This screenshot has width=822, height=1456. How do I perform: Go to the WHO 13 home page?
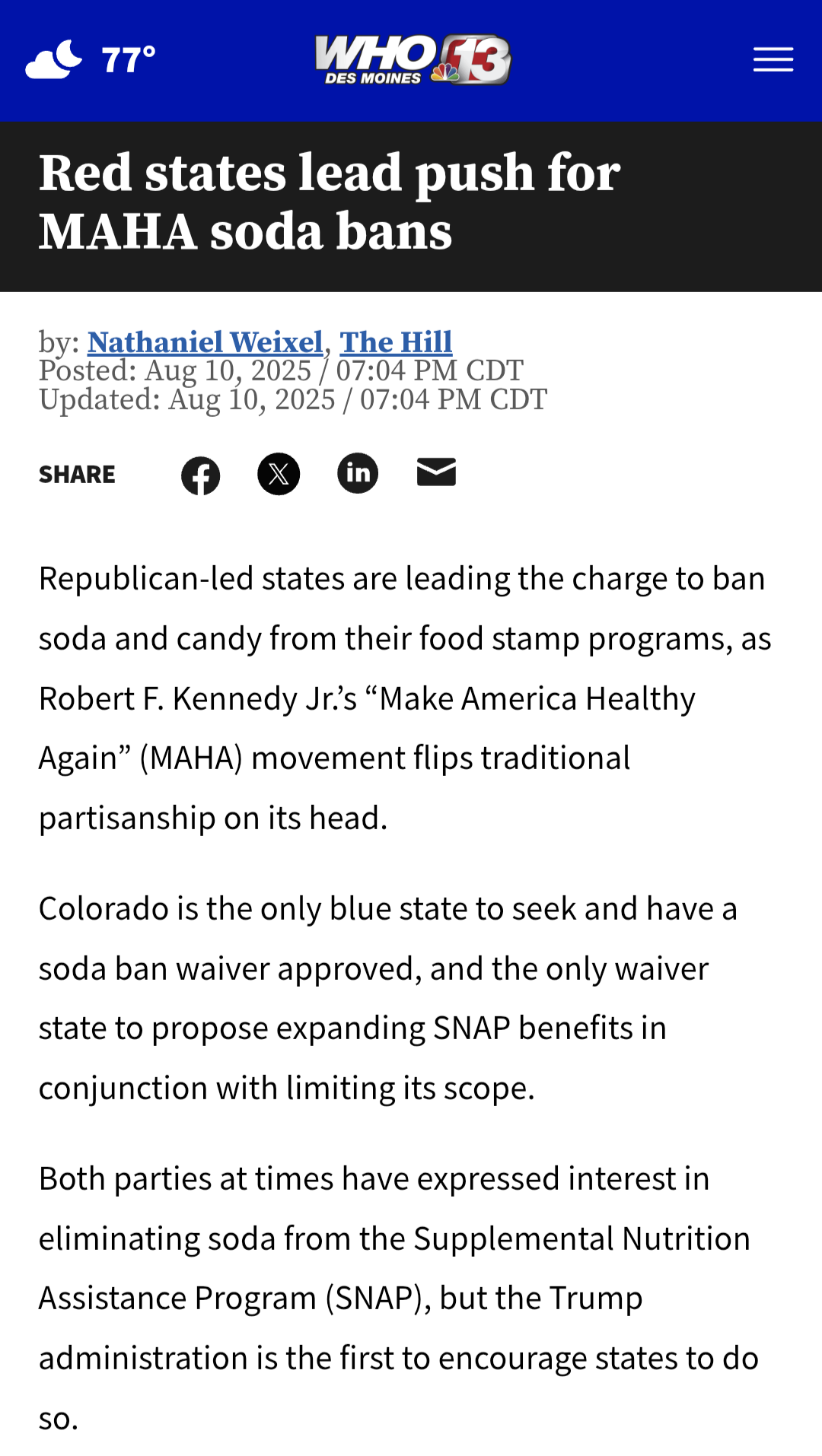click(x=412, y=59)
